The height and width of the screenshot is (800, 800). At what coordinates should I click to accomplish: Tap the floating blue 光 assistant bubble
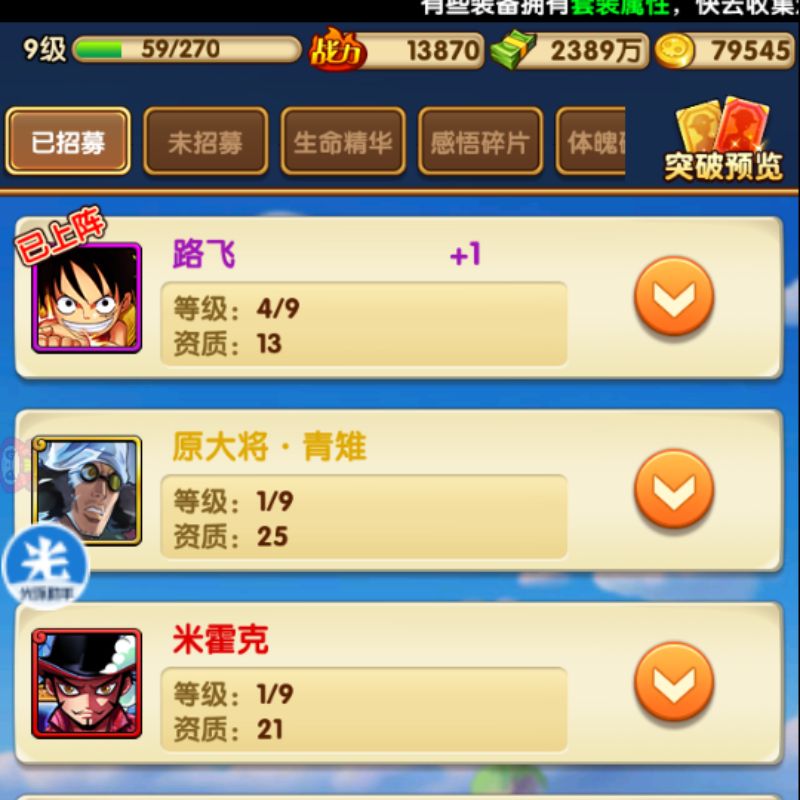click(x=46, y=566)
